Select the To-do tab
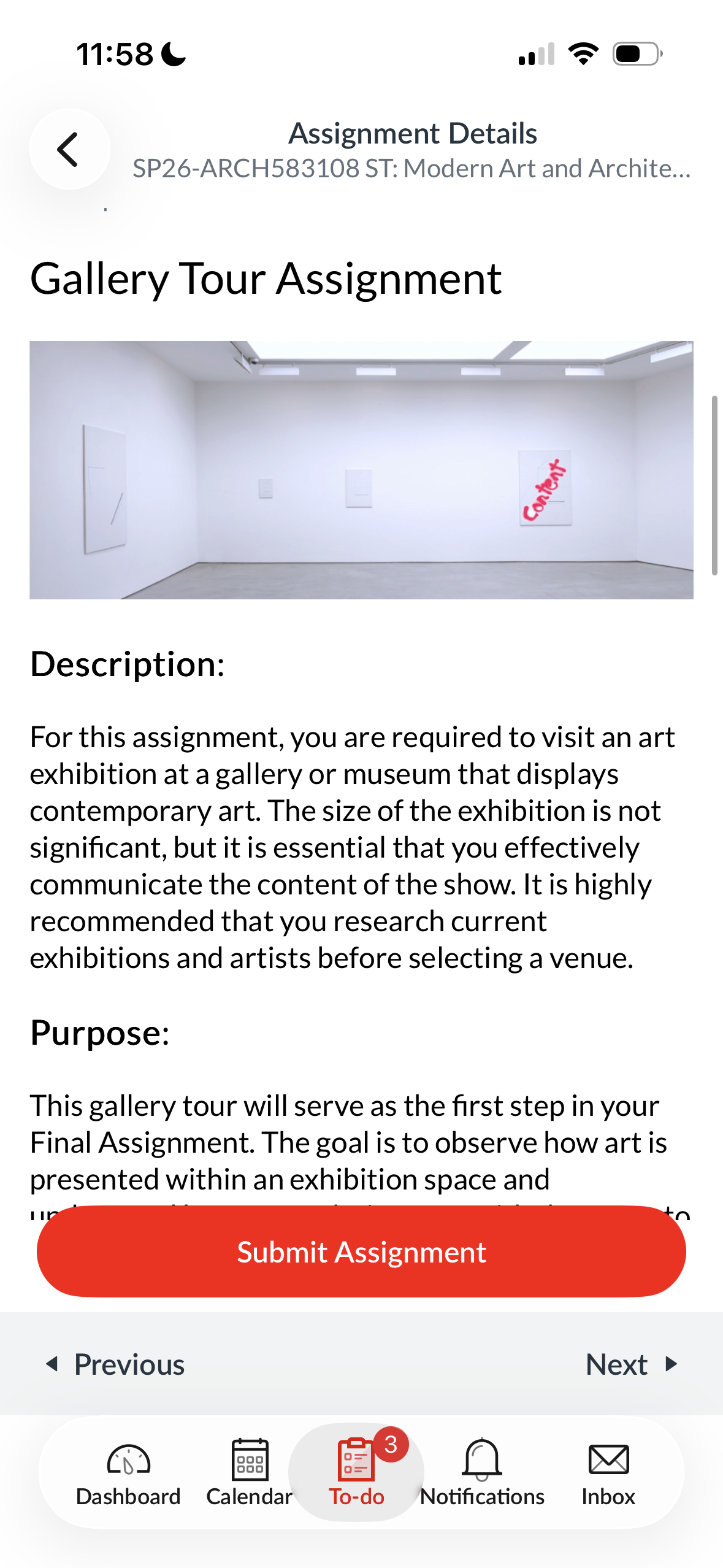 tap(356, 1472)
